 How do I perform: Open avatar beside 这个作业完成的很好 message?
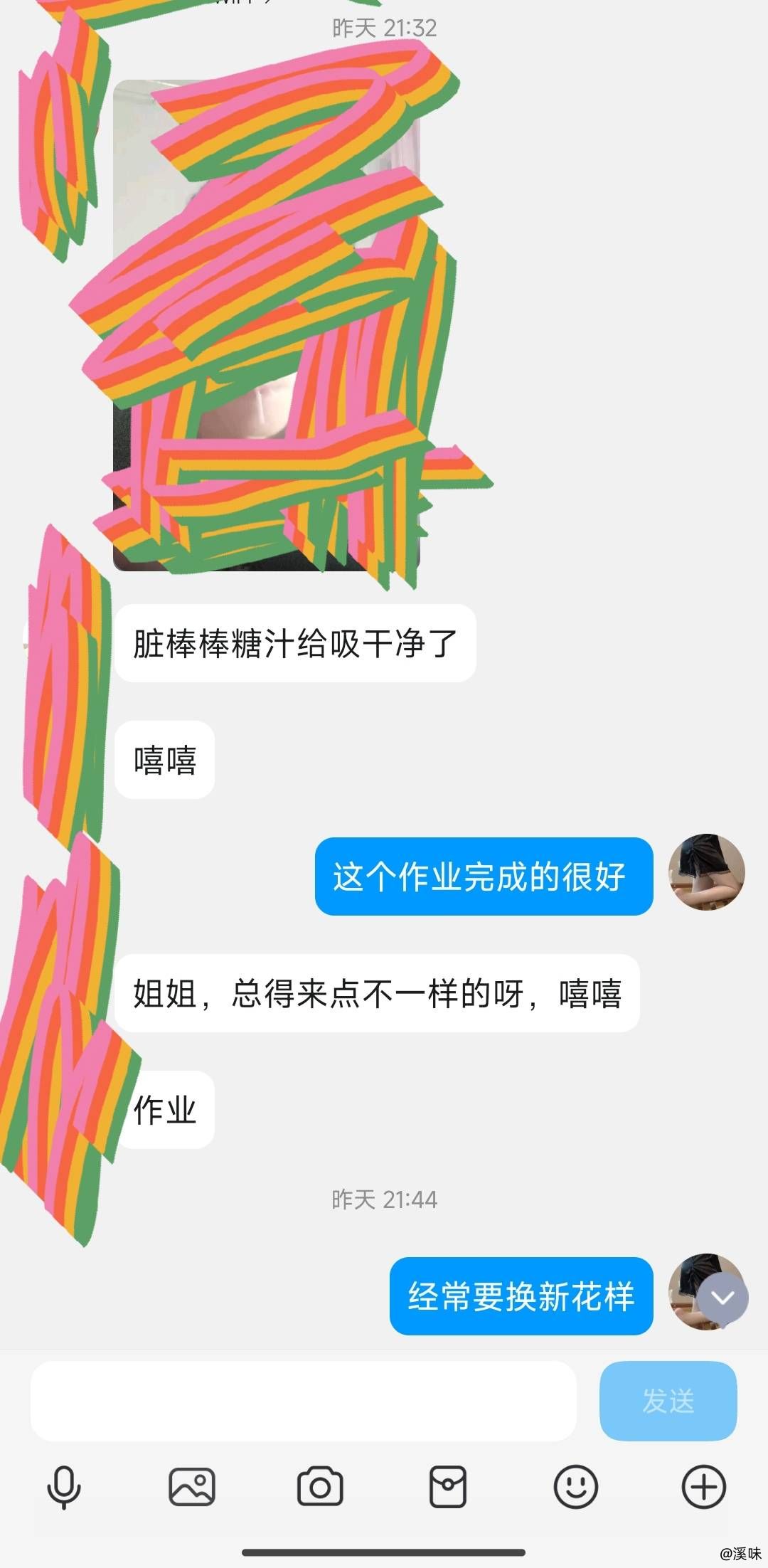(707, 872)
